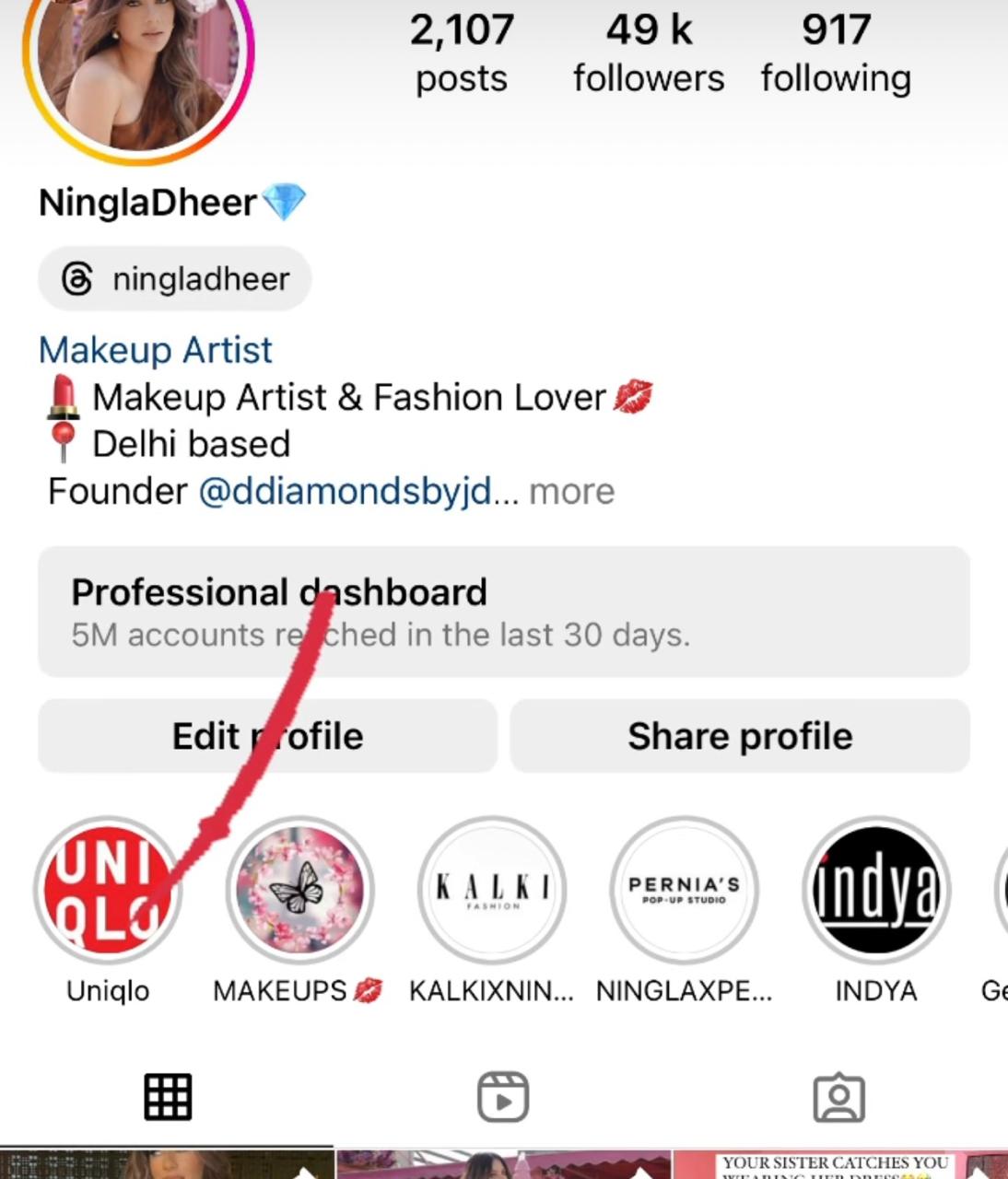Open the INDYA story highlight
This screenshot has height=1179, width=1008.
tap(875, 890)
